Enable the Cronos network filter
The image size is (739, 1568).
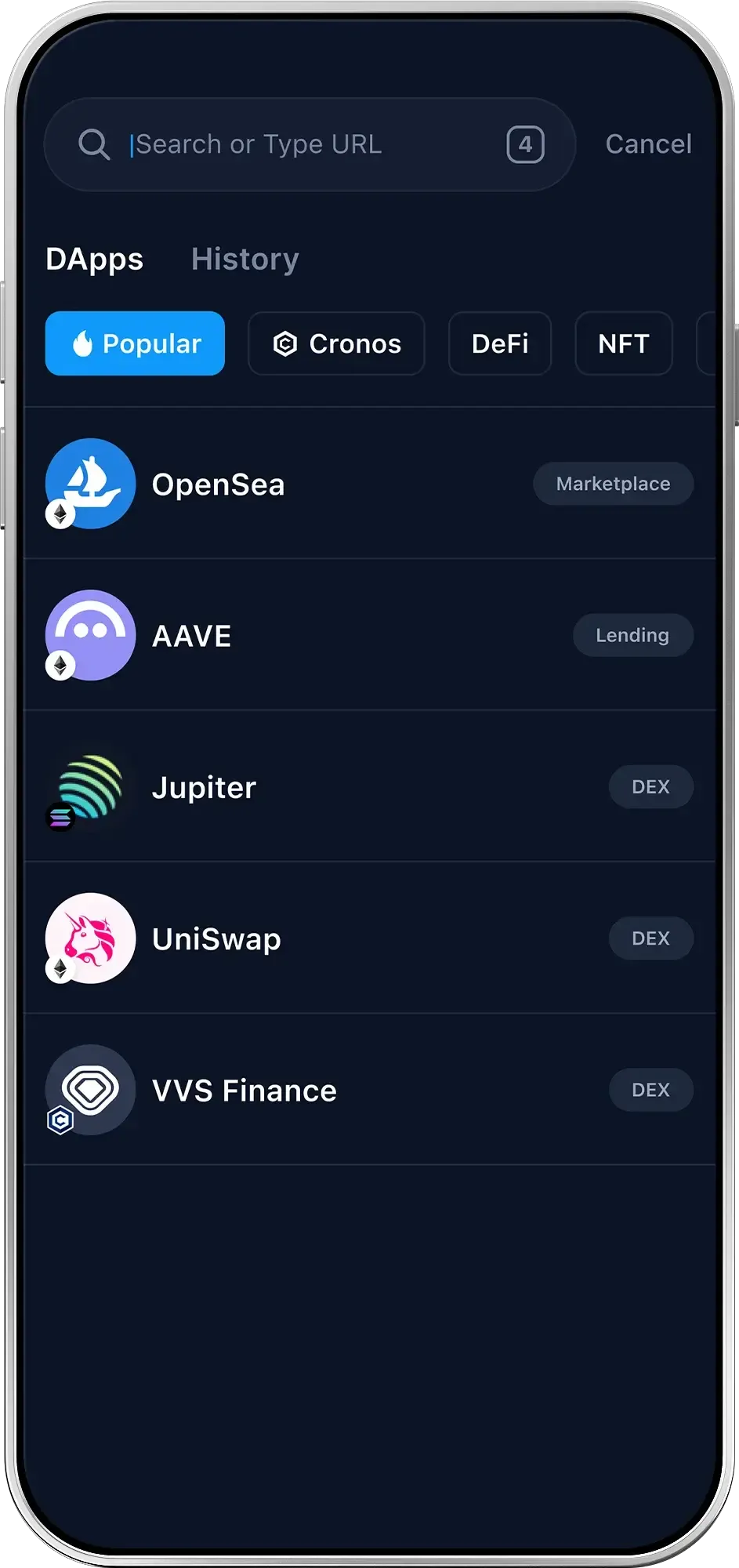click(335, 343)
